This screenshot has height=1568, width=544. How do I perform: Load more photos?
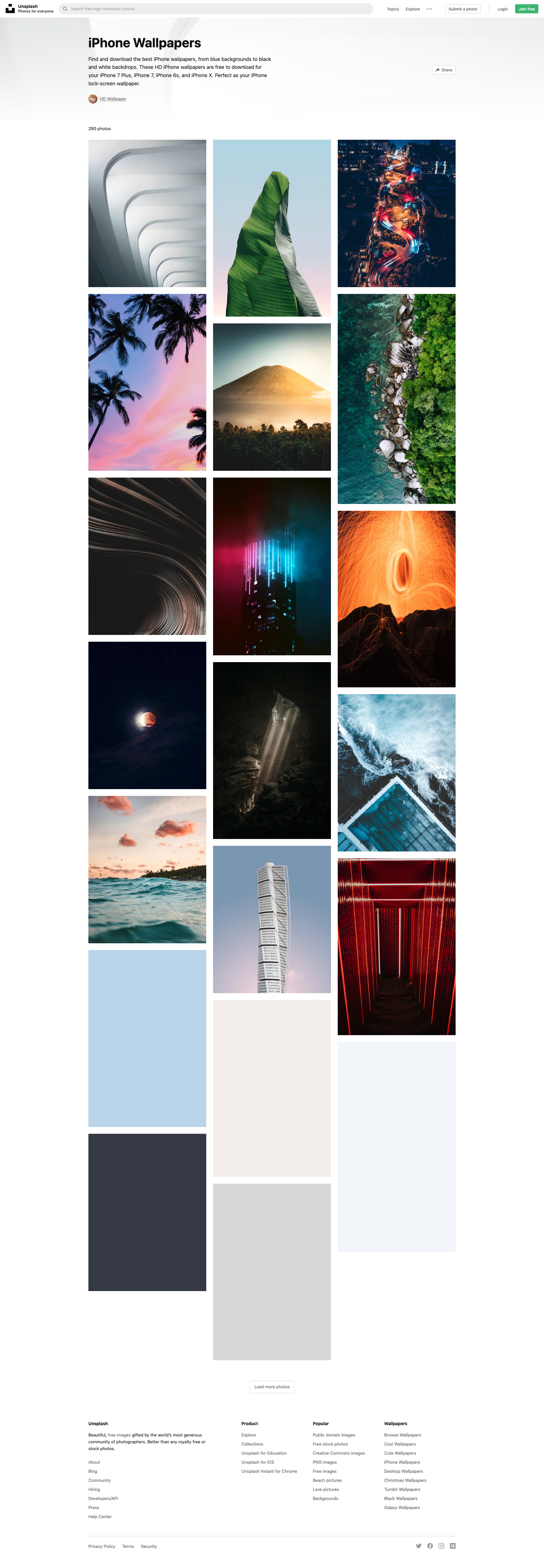271,1387
